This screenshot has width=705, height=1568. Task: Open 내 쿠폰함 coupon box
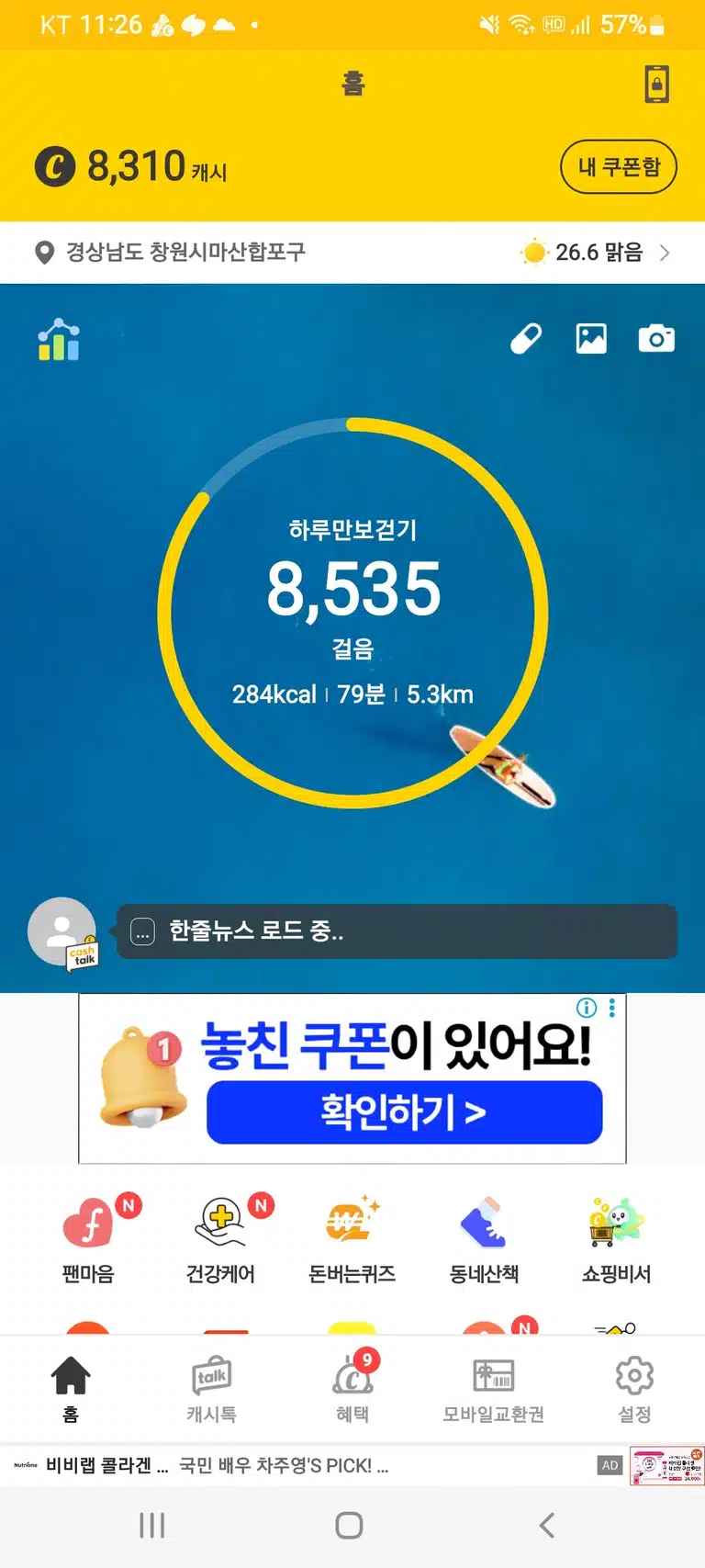[x=619, y=167]
